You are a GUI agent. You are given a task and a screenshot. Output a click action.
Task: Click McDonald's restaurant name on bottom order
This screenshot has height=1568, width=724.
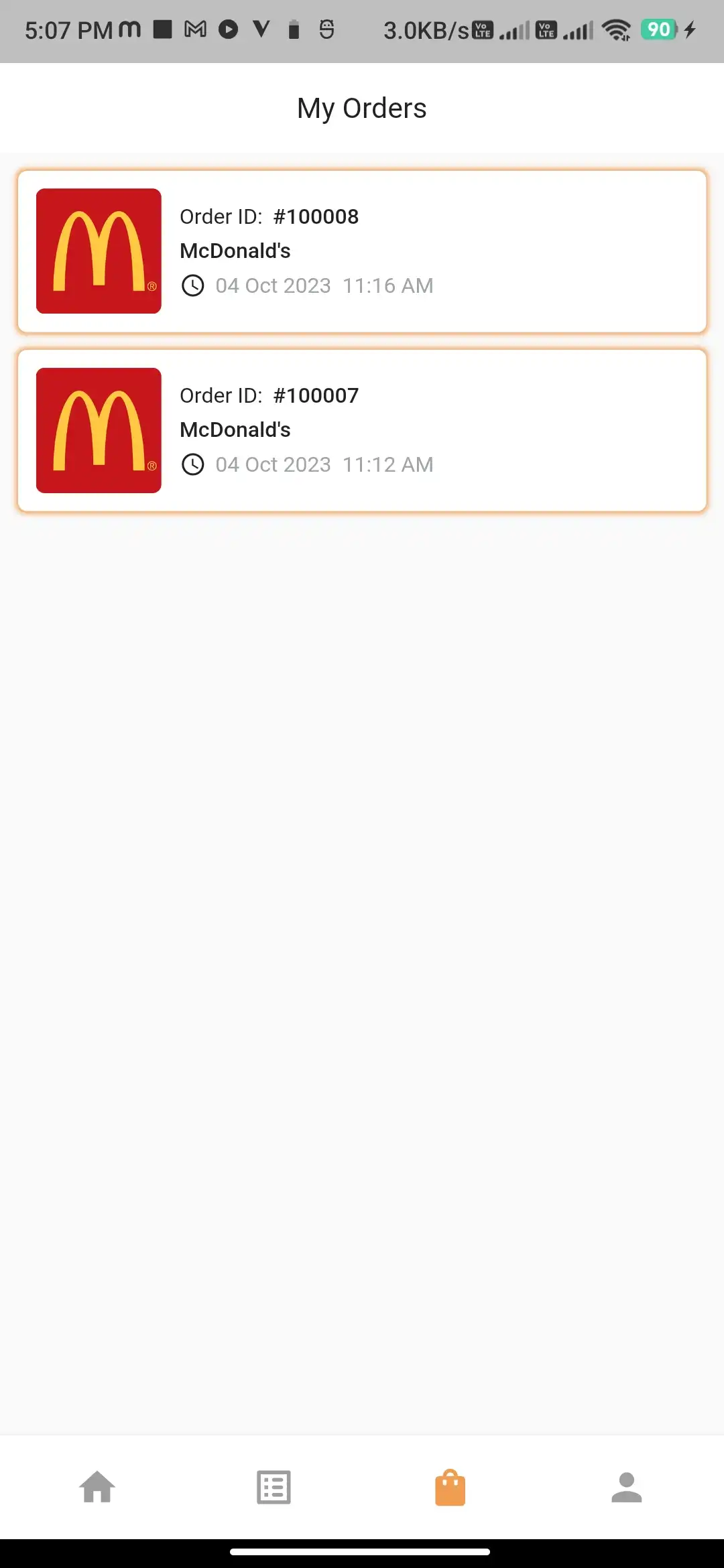235,430
